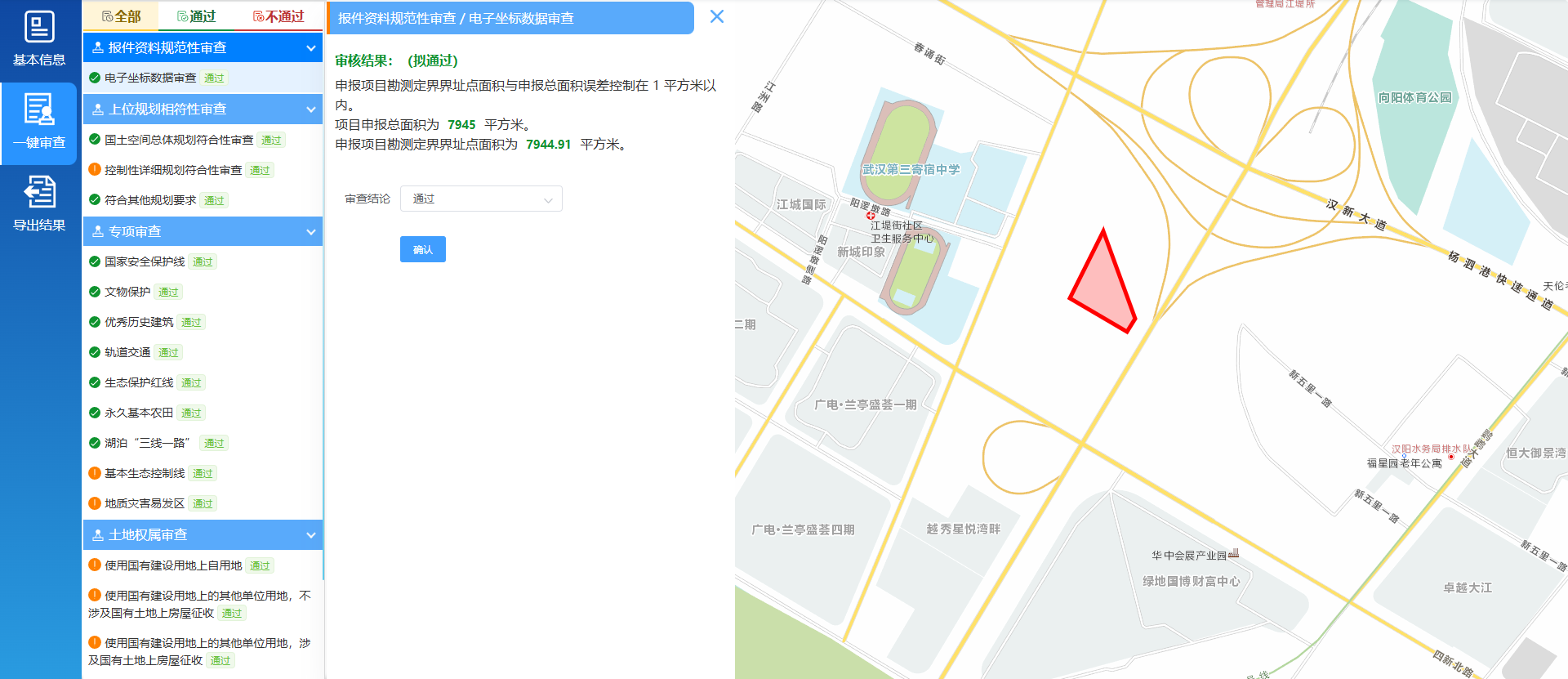The height and width of the screenshot is (679, 1568).
Task: Open 使用国有建设用地上自用地 item
Action: 173,565
